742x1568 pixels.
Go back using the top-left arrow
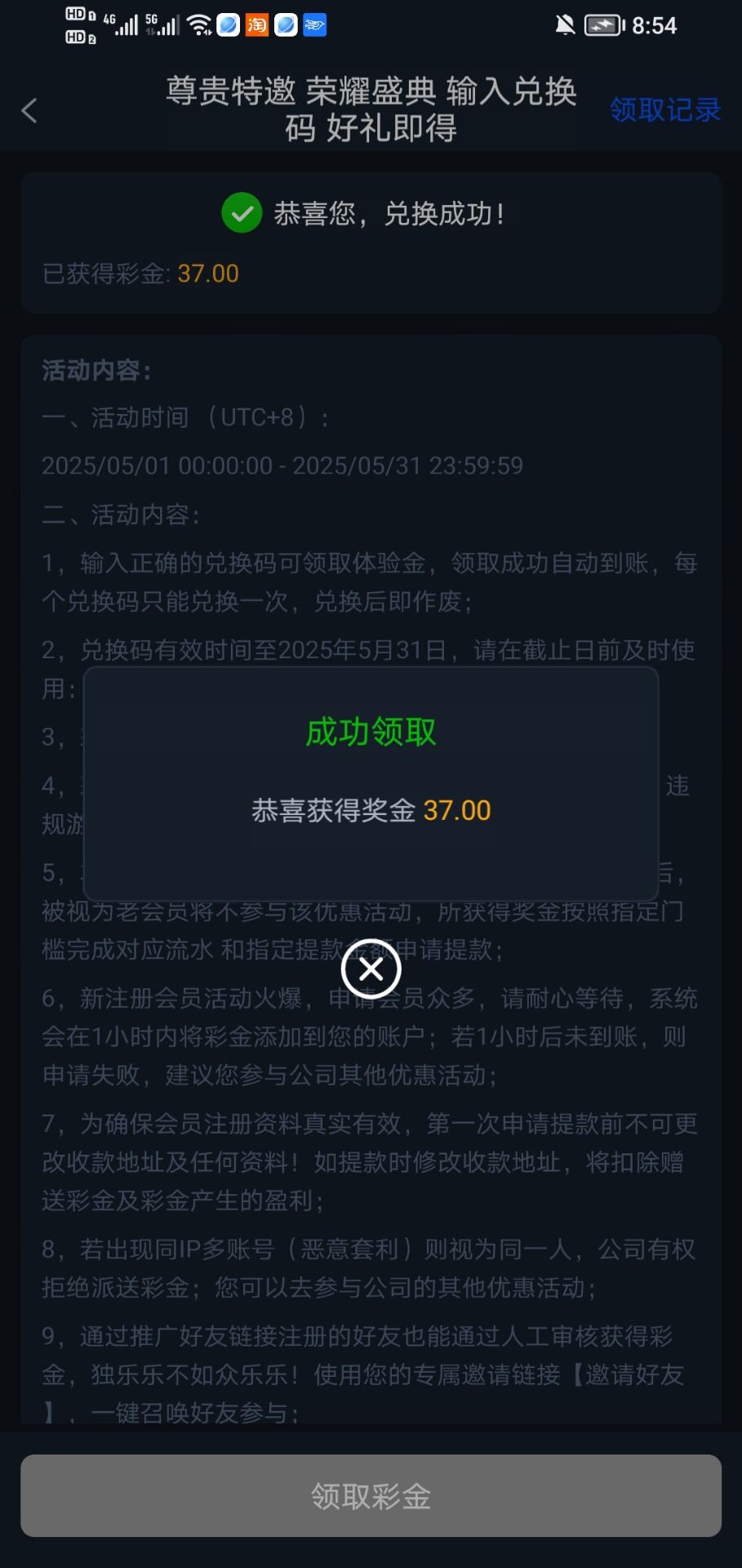(30, 110)
